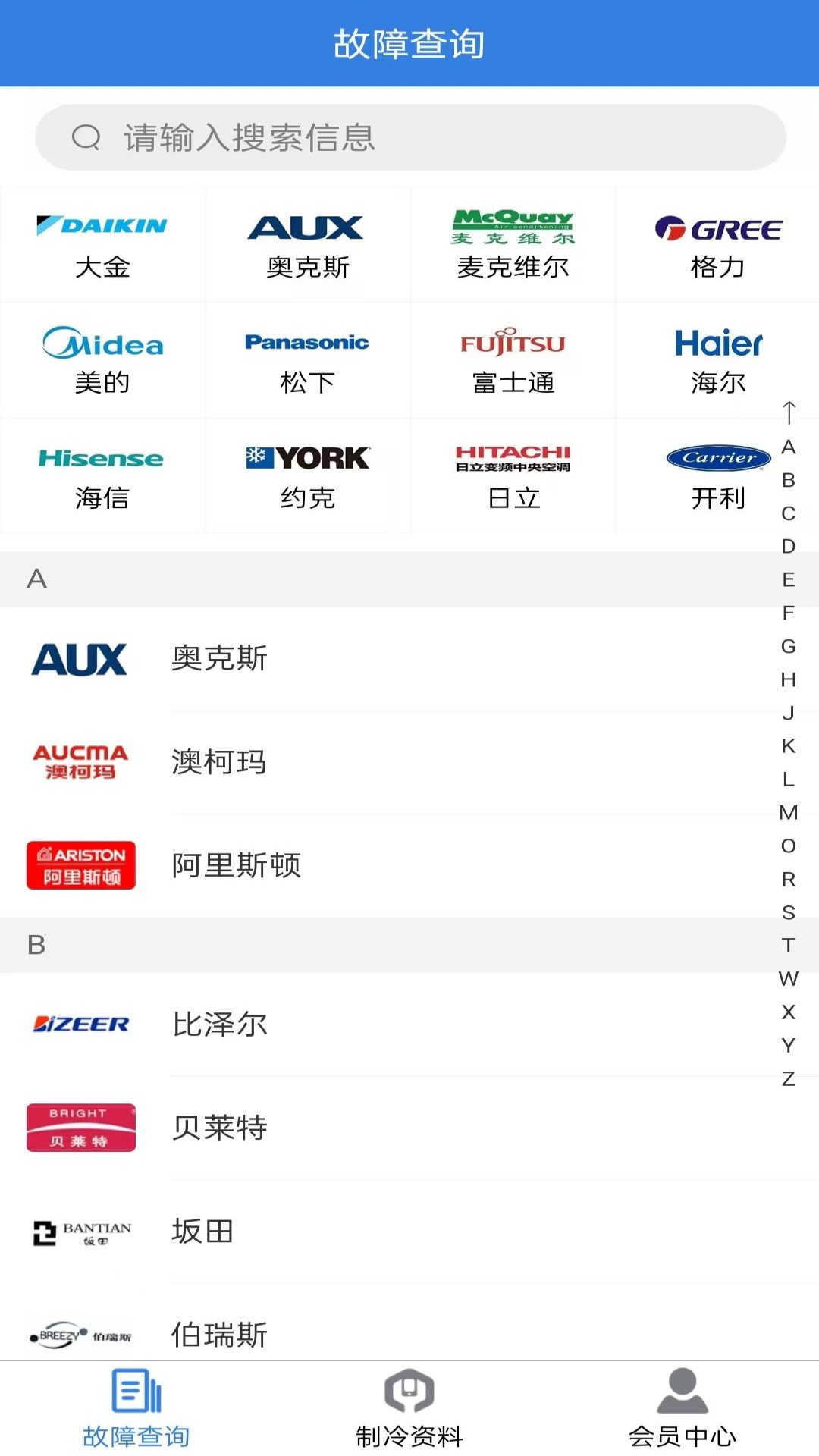Tap the Midea brand logo
Viewport: 819px width, 1456px height.
102,345
